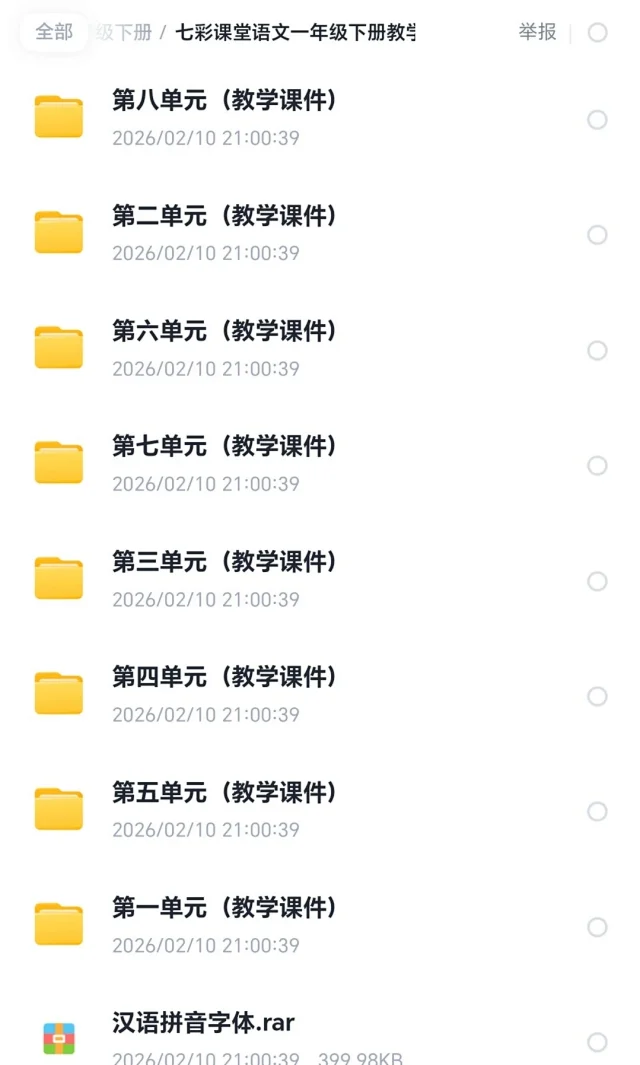
Task: Check the circle for 第六单元 folder
Action: tap(597, 351)
